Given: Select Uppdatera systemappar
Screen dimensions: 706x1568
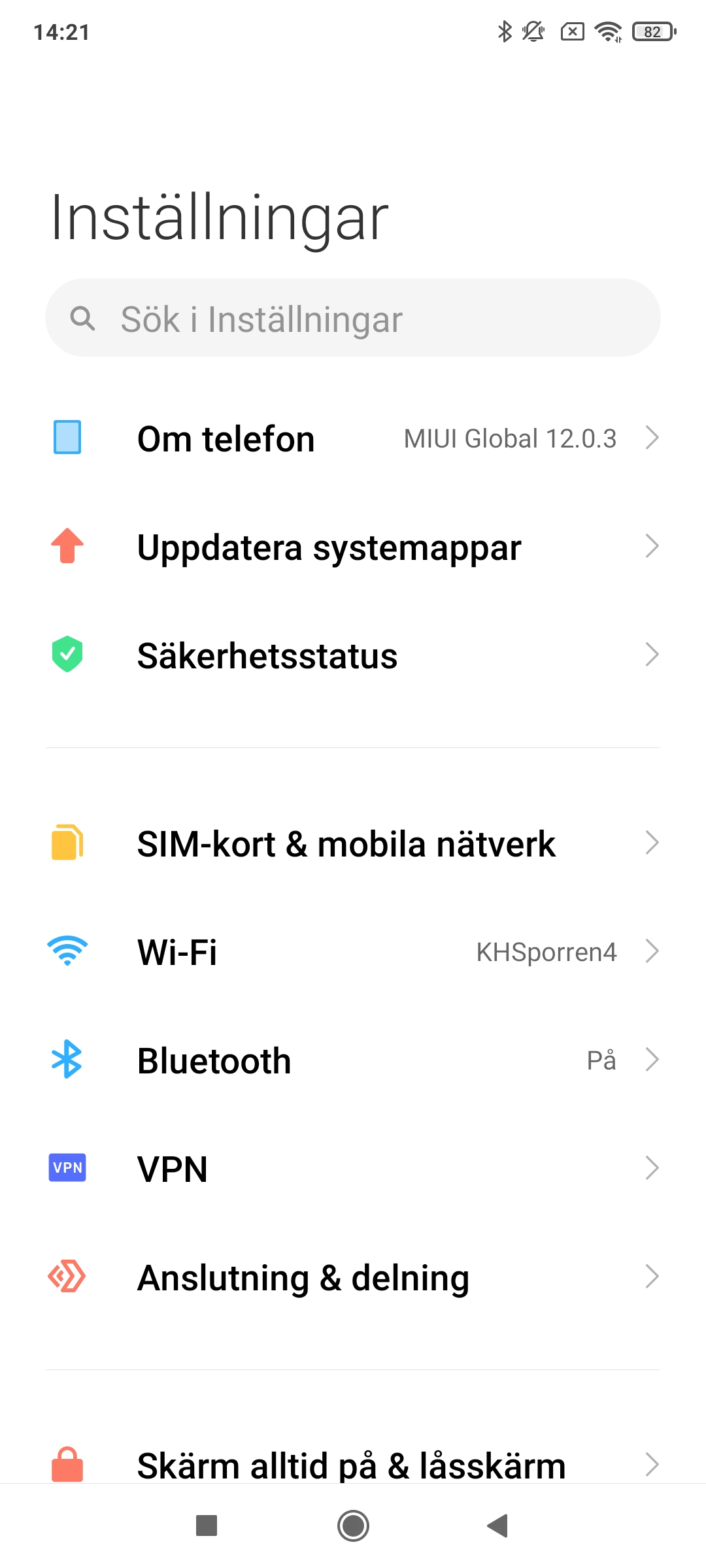Looking at the screenshot, I should tap(353, 547).
